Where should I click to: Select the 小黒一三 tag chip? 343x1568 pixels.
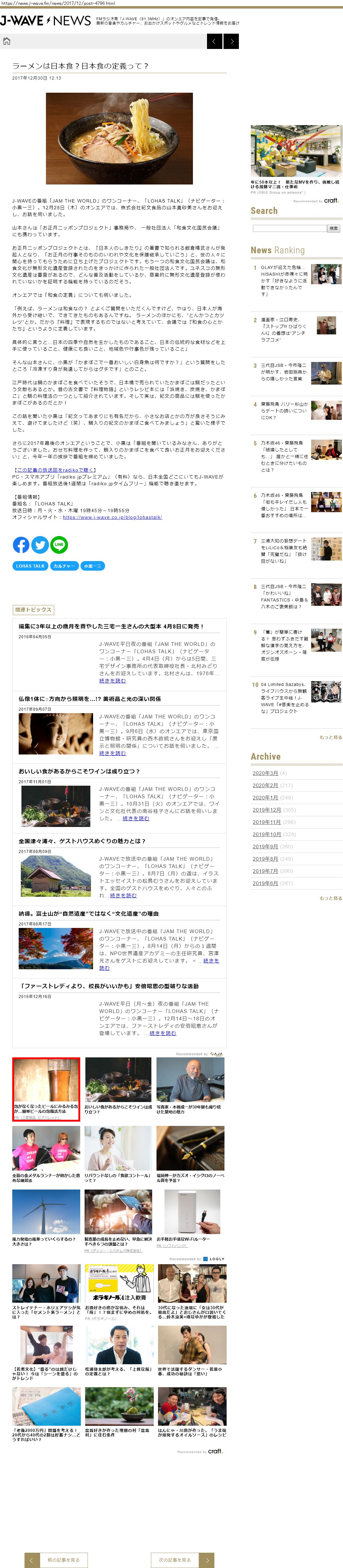pyautogui.click(x=92, y=566)
